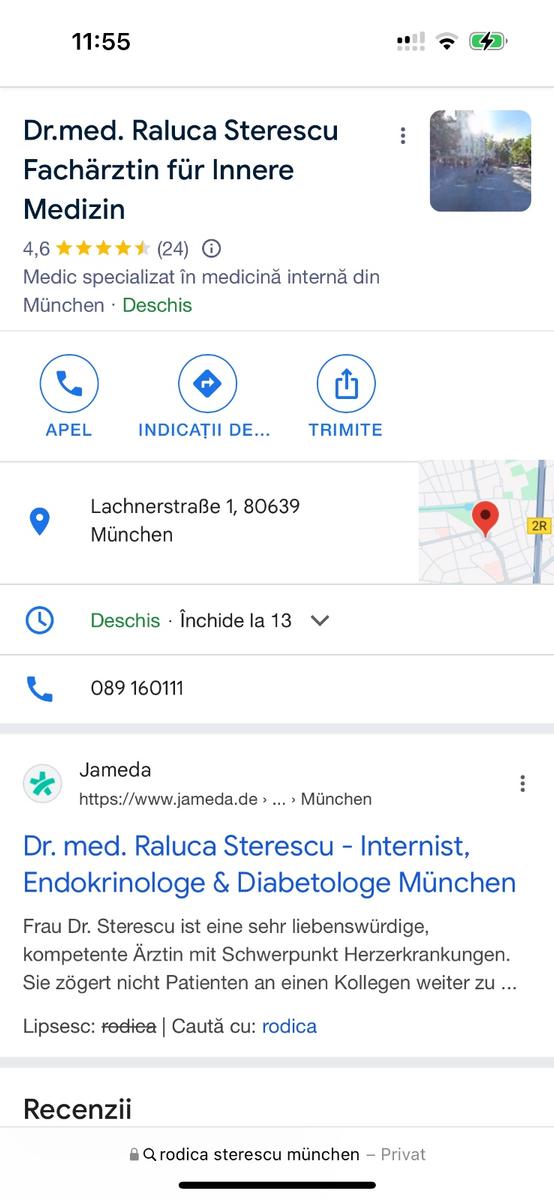This screenshot has height=1200, width=554.
Task: Open the map preview with the red pin
Action: tap(486, 522)
